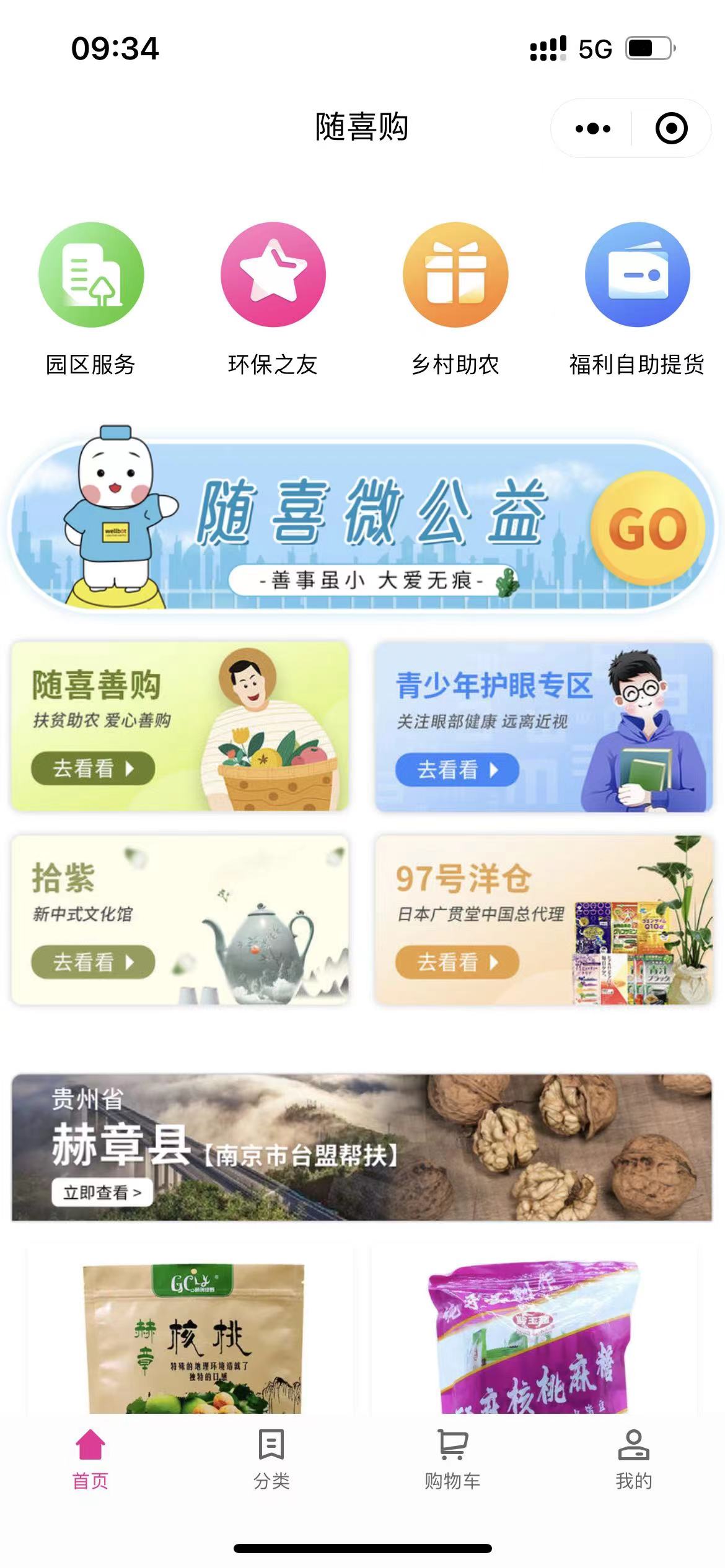Switch to the 我的 tab
This screenshot has height=1568, width=725.
click(633, 1459)
